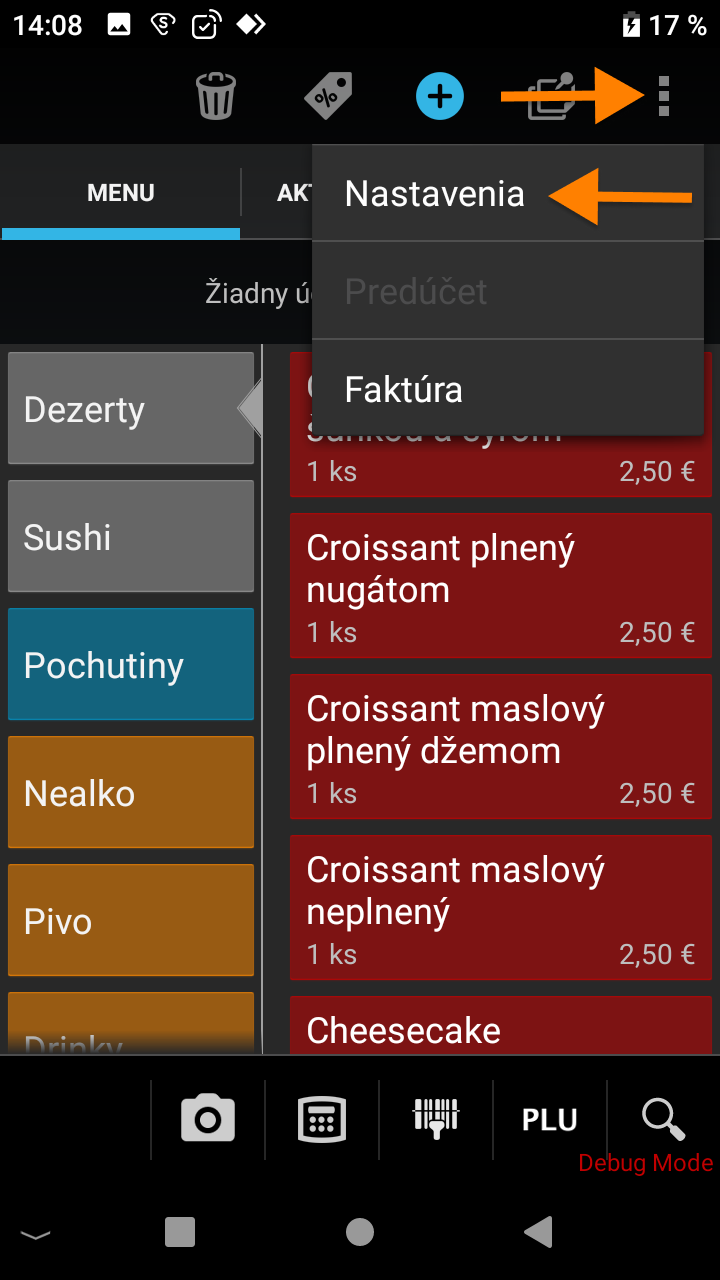Add Cheesecake to the bill
Screen dimensions: 720x1280
click(x=500, y=1030)
